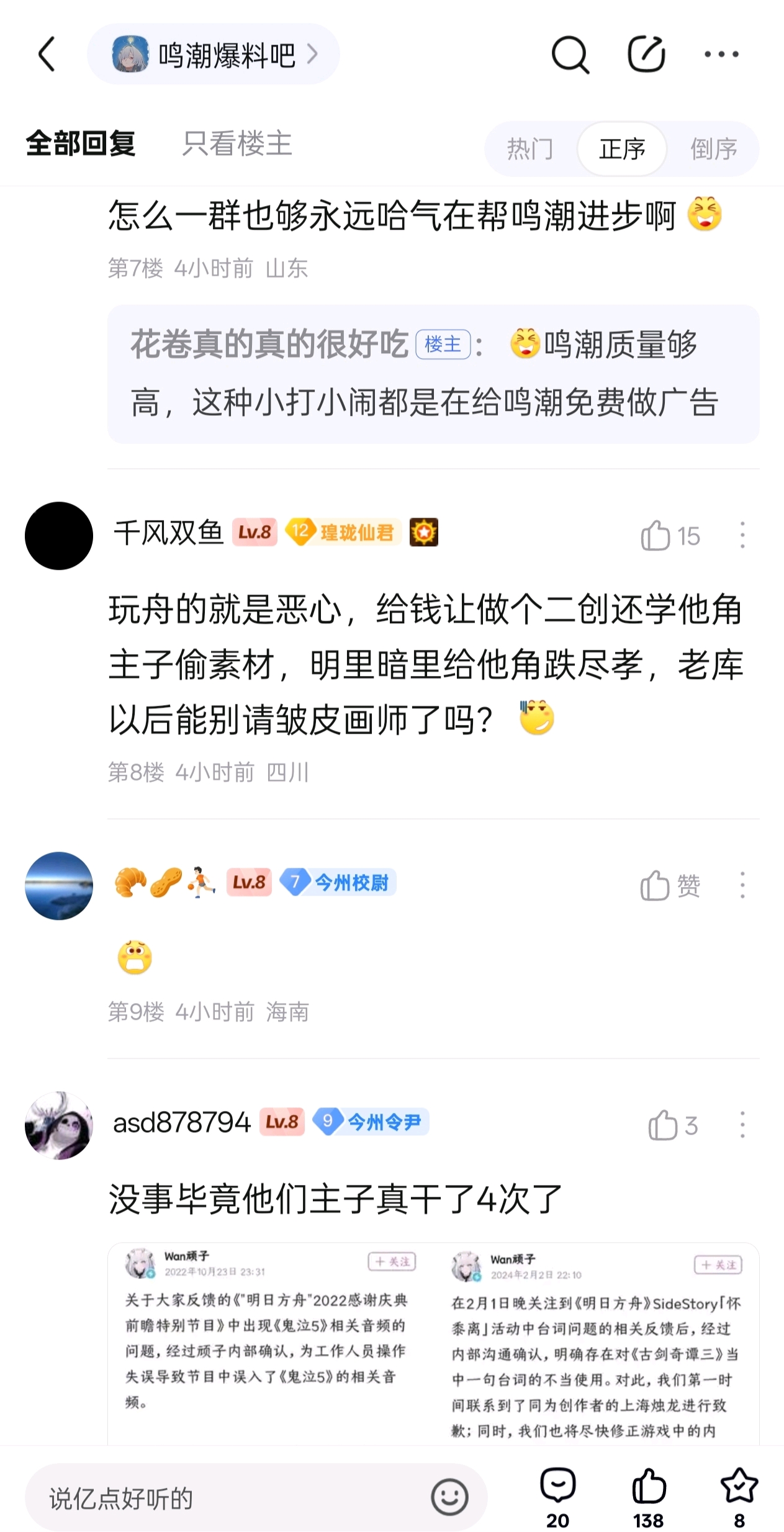Like 千风双鱼's comment
The height and width of the screenshot is (1532, 784).
(657, 536)
